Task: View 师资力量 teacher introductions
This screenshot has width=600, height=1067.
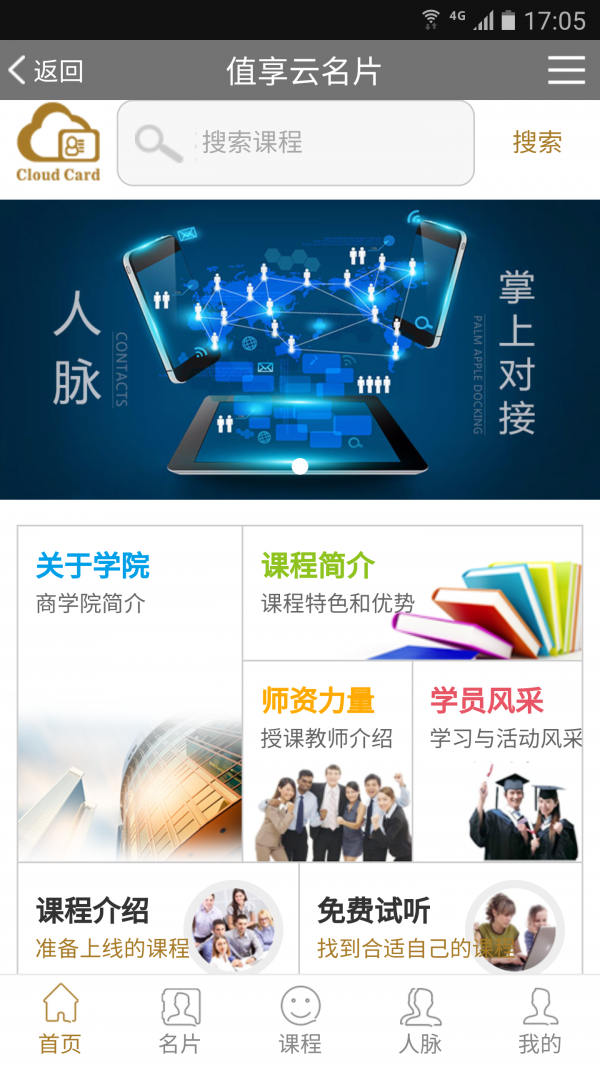Action: [327, 761]
